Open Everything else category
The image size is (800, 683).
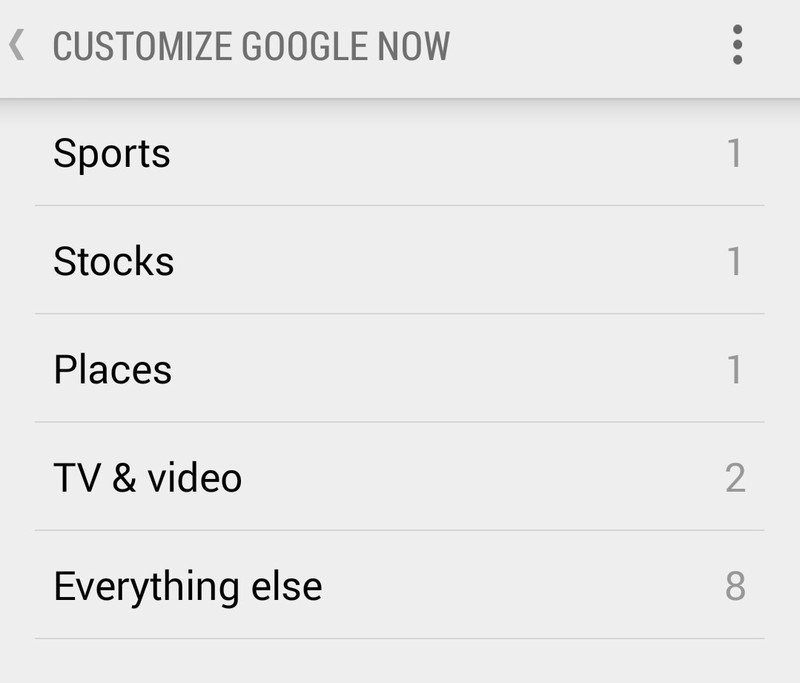(400, 586)
